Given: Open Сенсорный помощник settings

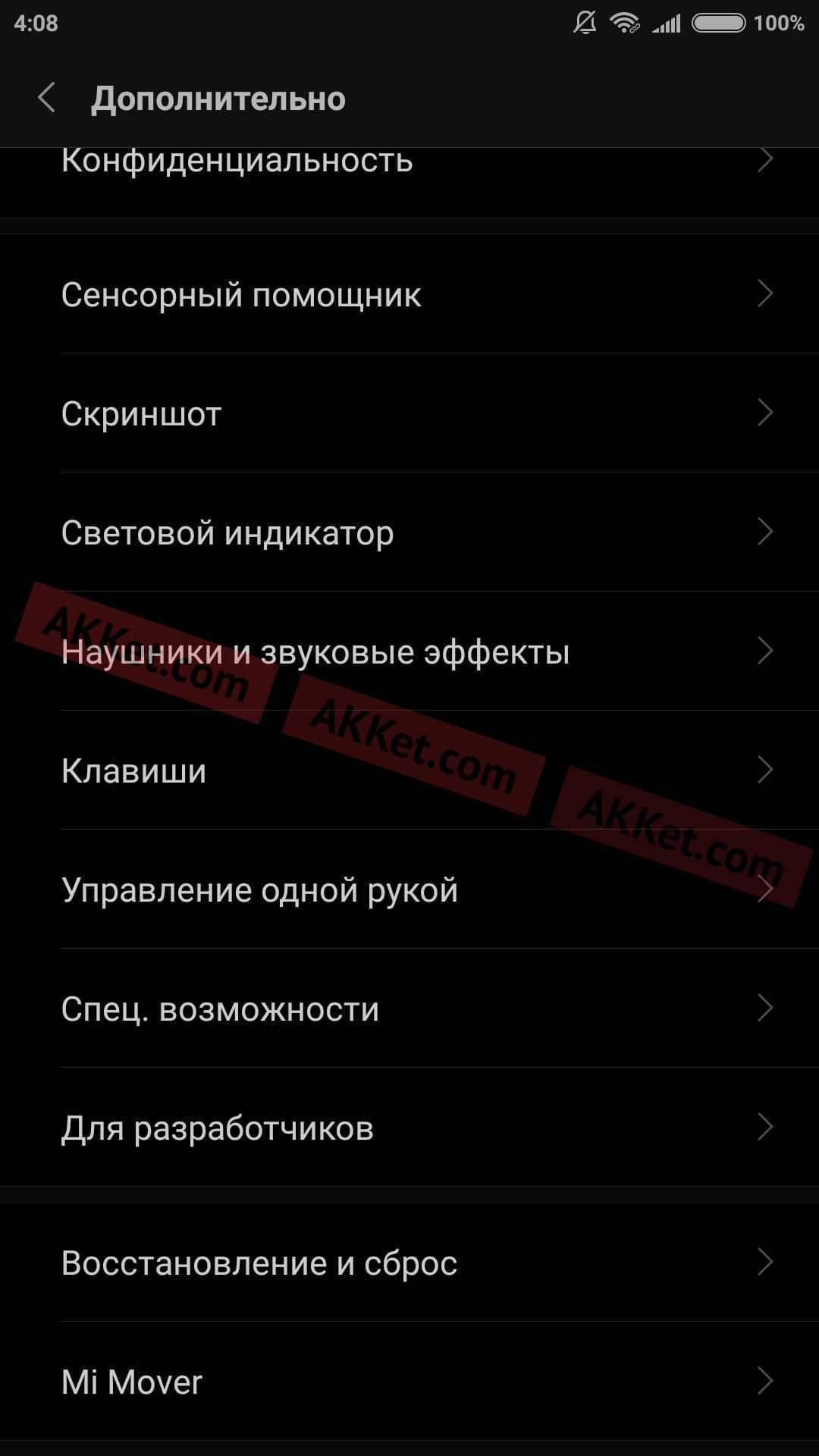Looking at the screenshot, I should tap(409, 294).
